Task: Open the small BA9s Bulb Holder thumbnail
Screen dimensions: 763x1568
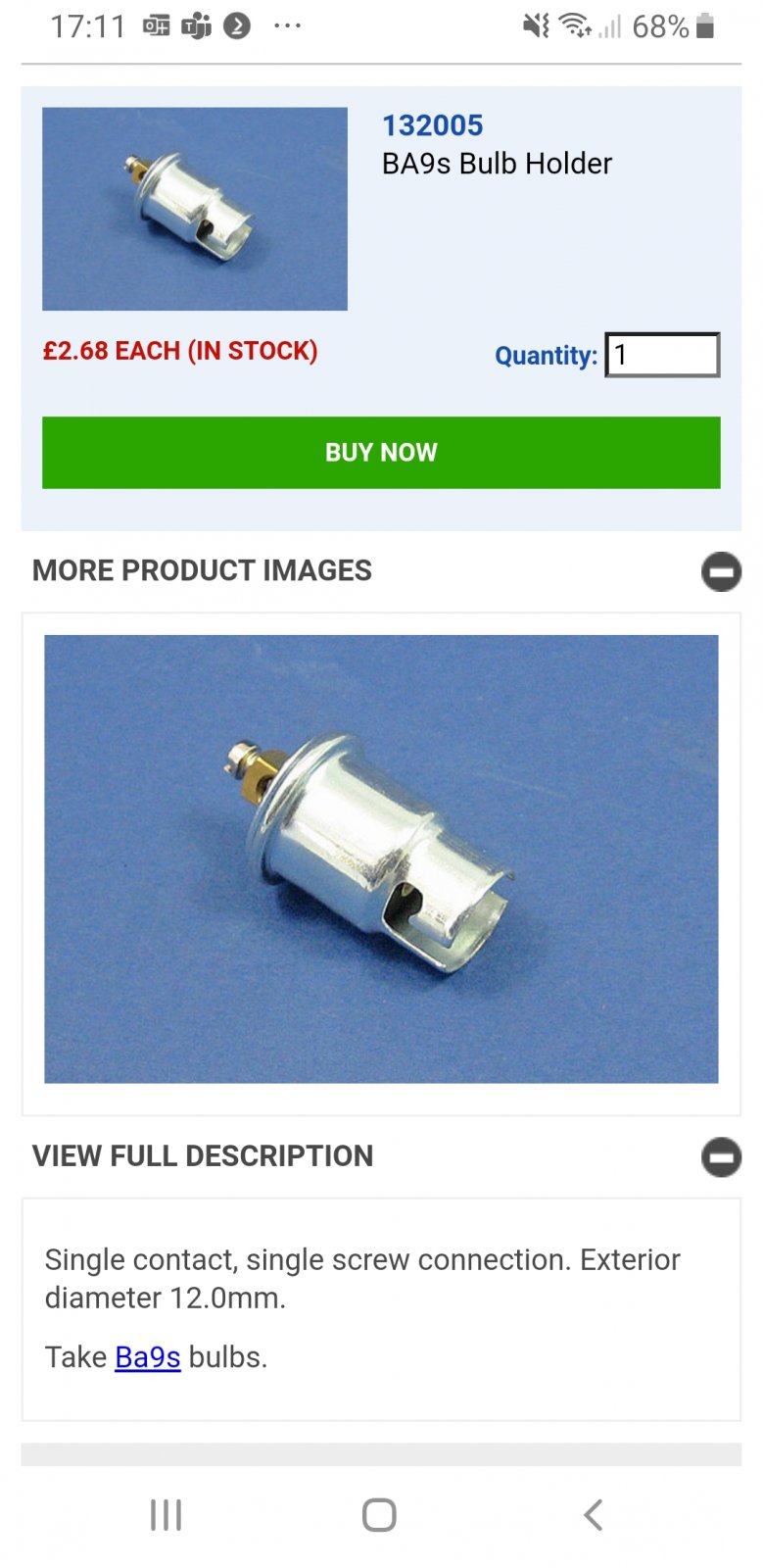Action: point(194,209)
